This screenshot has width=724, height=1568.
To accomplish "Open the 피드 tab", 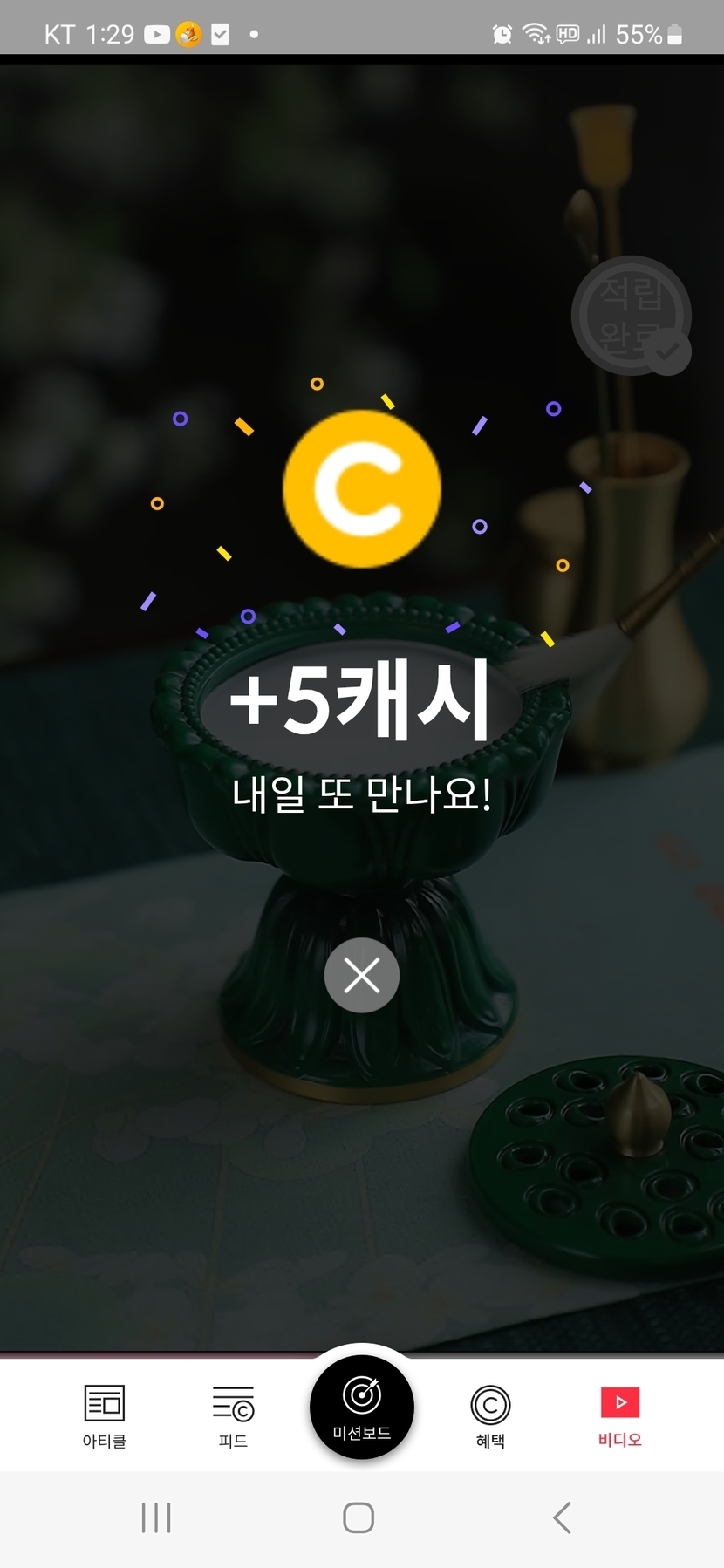I will [x=233, y=1415].
